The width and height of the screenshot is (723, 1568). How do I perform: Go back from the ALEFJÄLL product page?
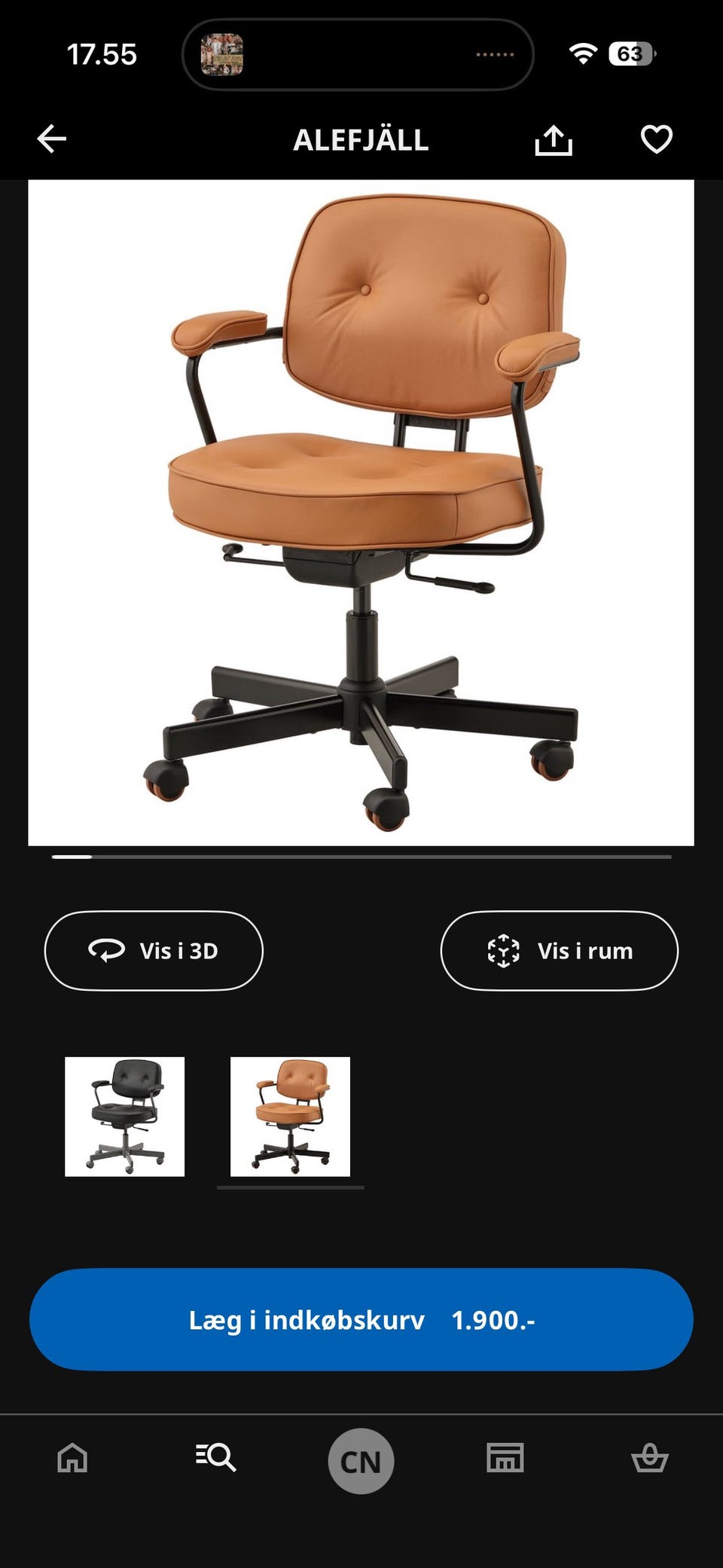click(52, 139)
